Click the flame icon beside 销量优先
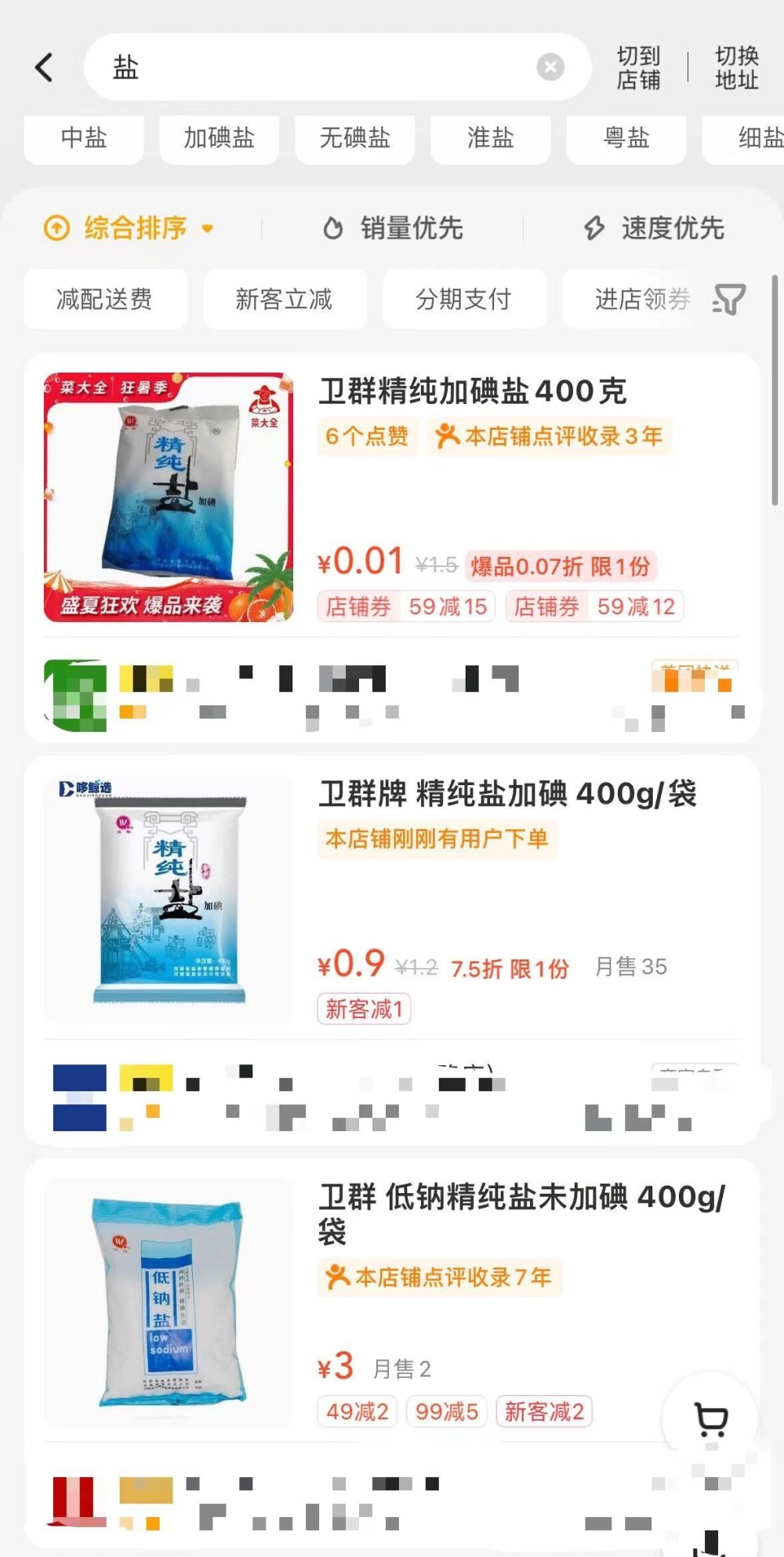 click(x=333, y=228)
